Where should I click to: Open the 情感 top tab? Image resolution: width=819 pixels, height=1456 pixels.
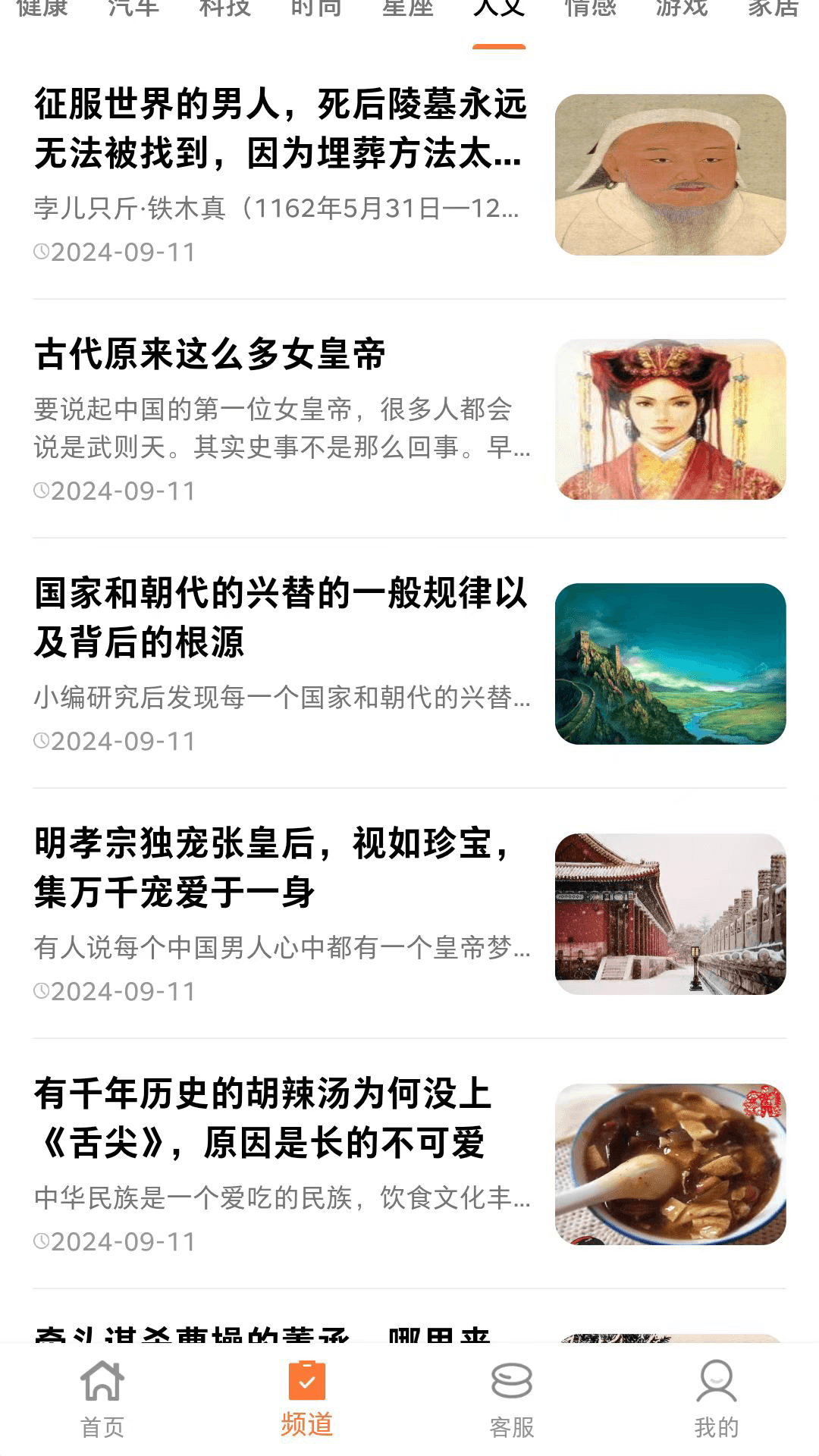(x=591, y=9)
